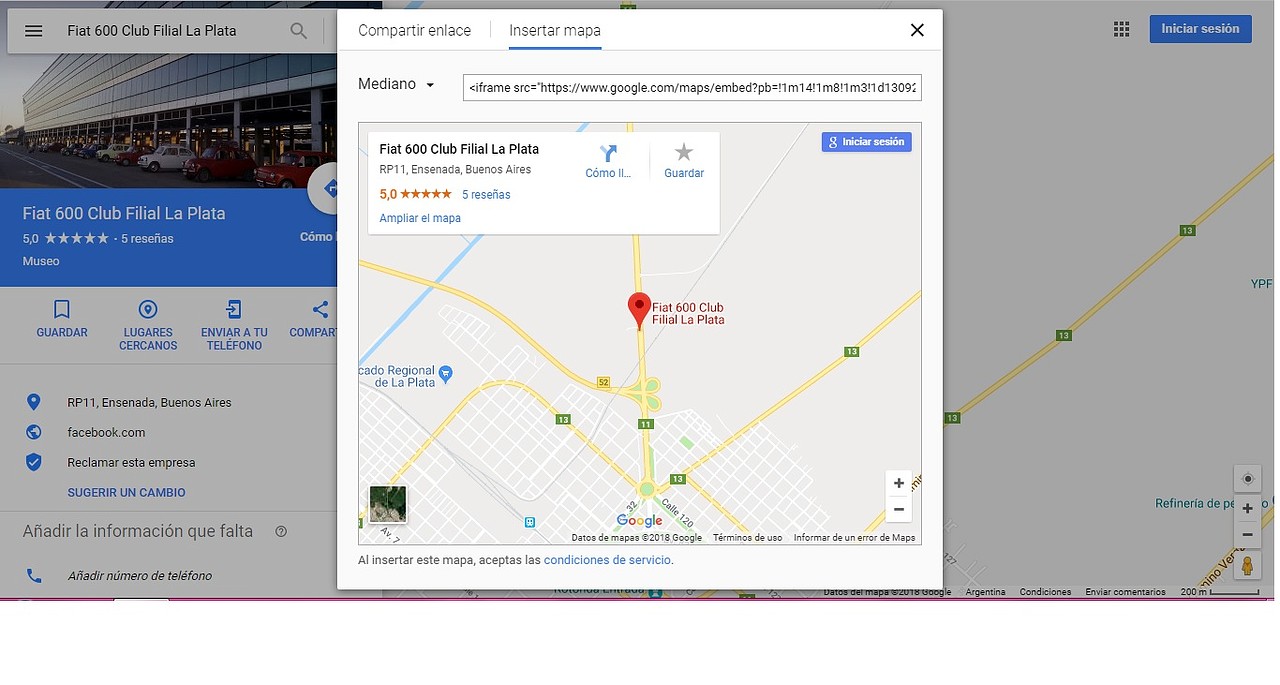Tap Guardar star in preview card
The width and height of the screenshot is (1280, 685).
[684, 161]
